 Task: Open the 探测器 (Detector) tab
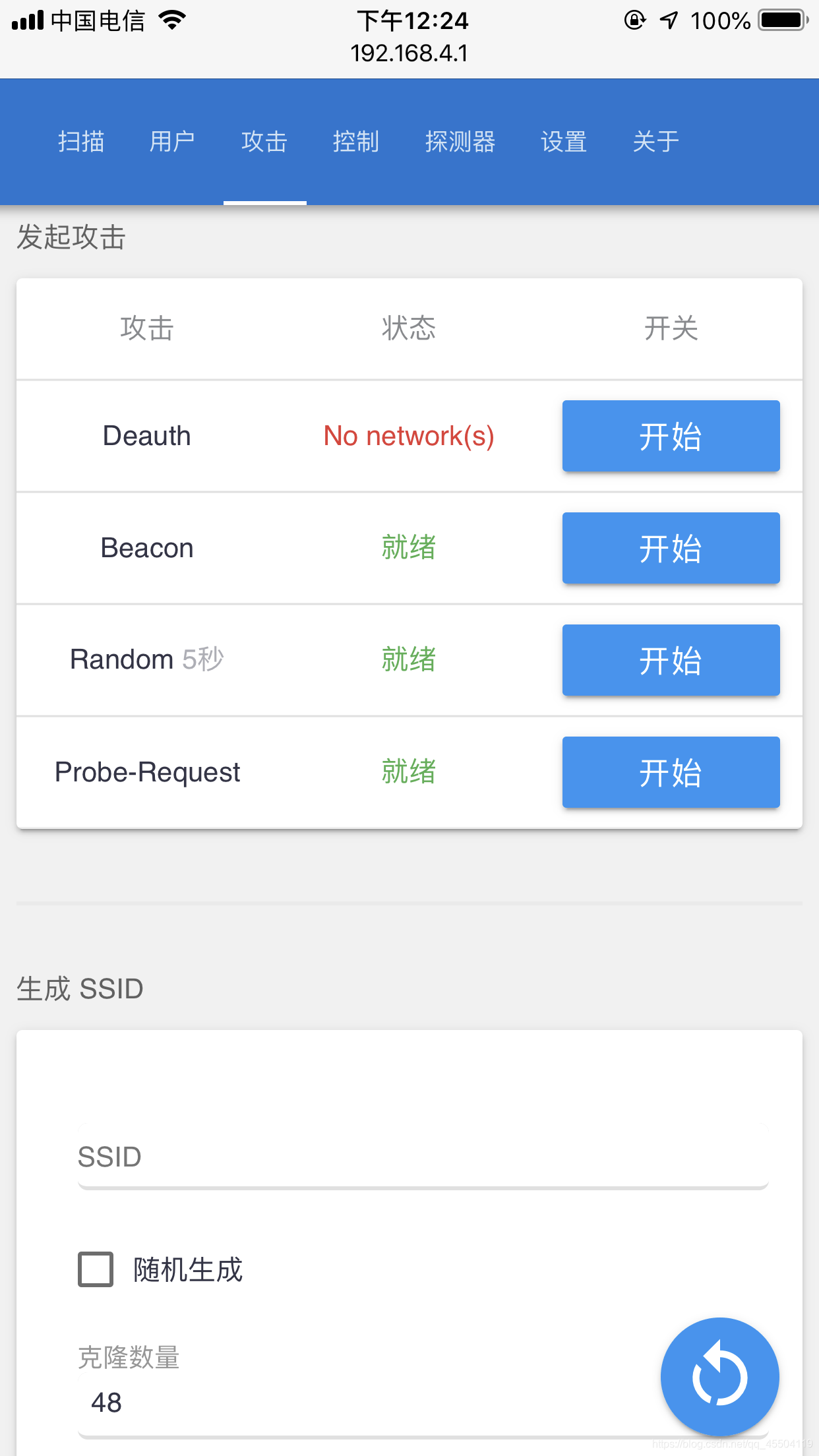tap(460, 141)
